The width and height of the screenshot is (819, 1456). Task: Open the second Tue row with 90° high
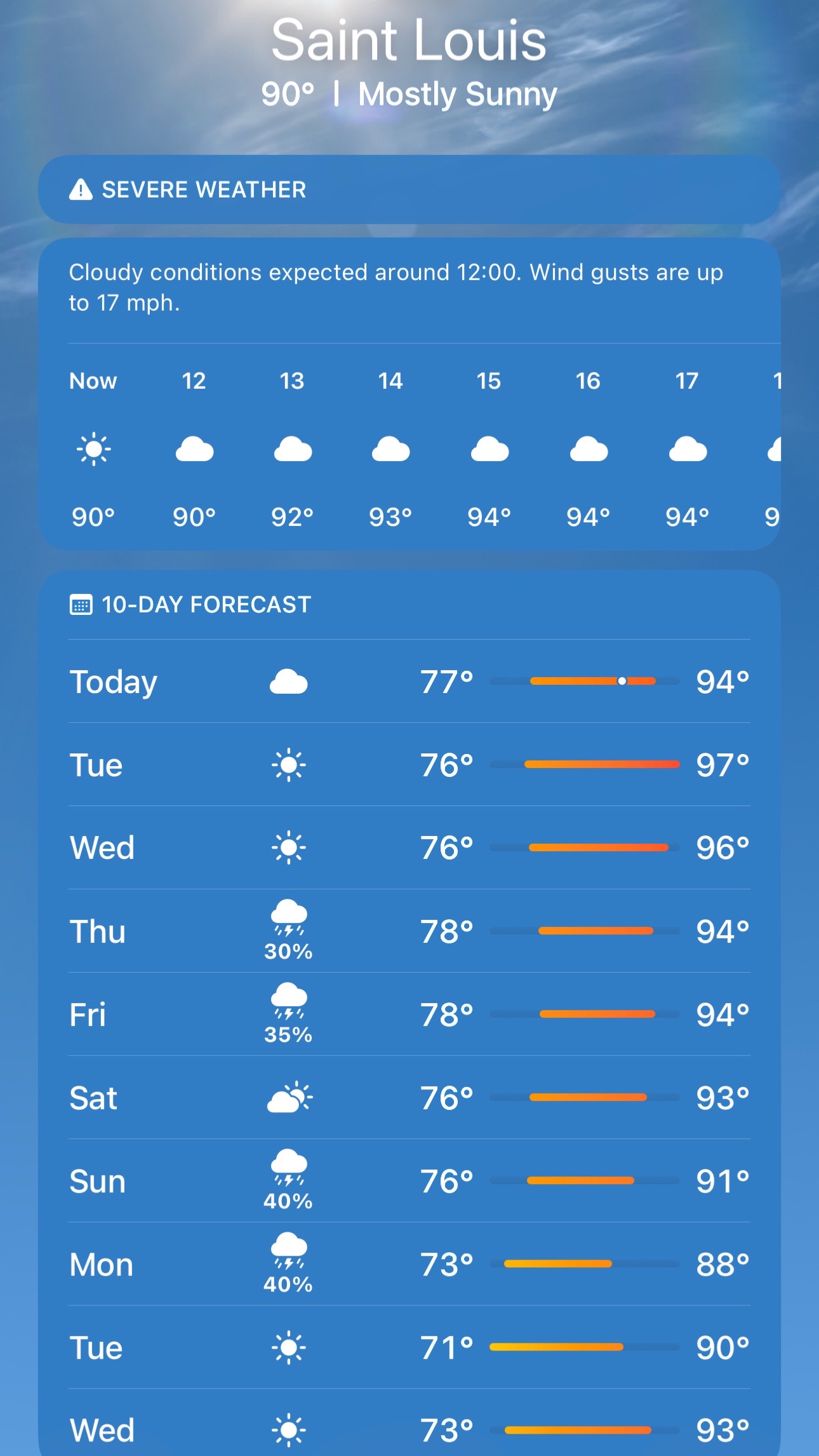point(409,1347)
